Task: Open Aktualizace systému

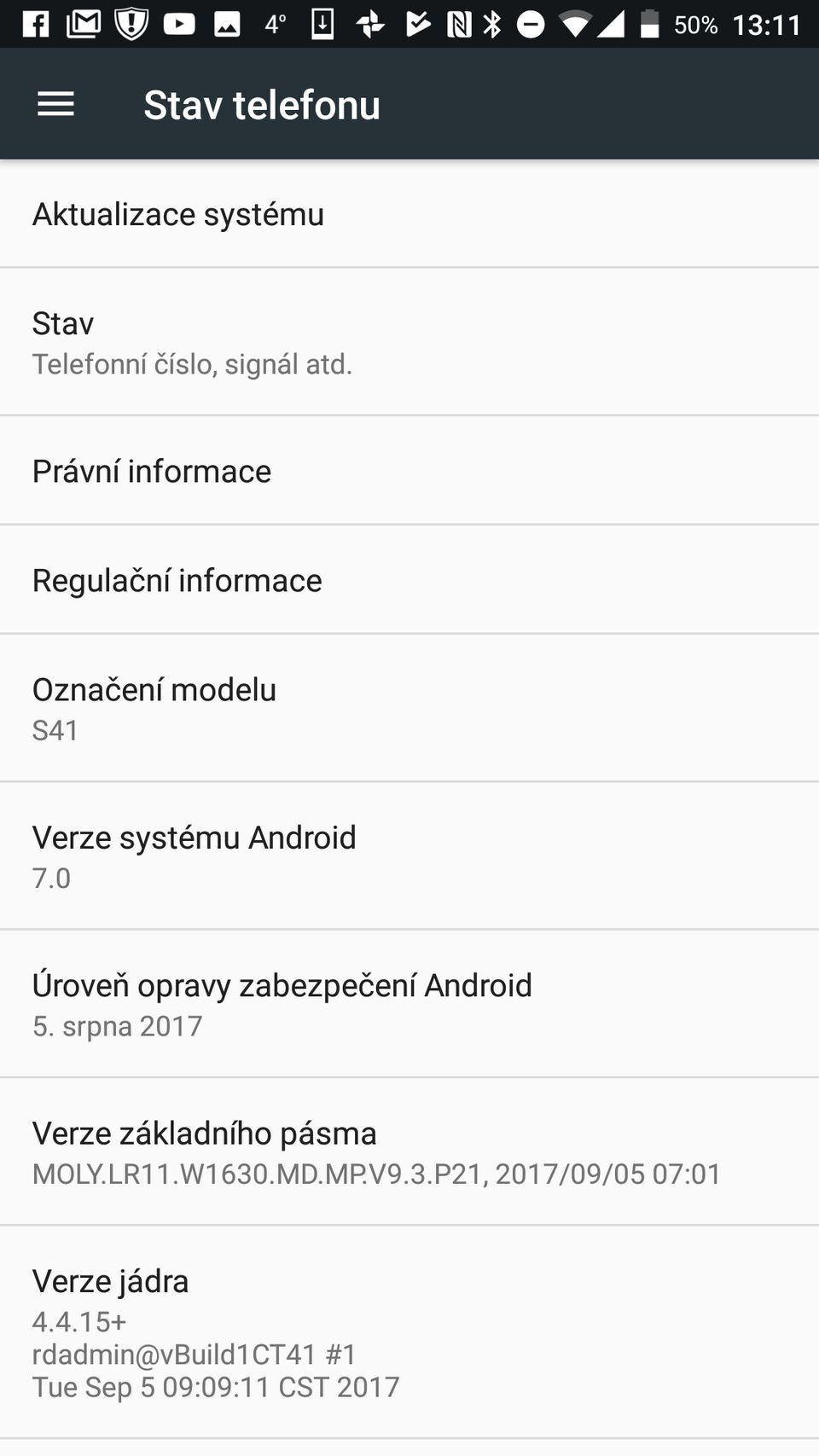Action: point(409,214)
